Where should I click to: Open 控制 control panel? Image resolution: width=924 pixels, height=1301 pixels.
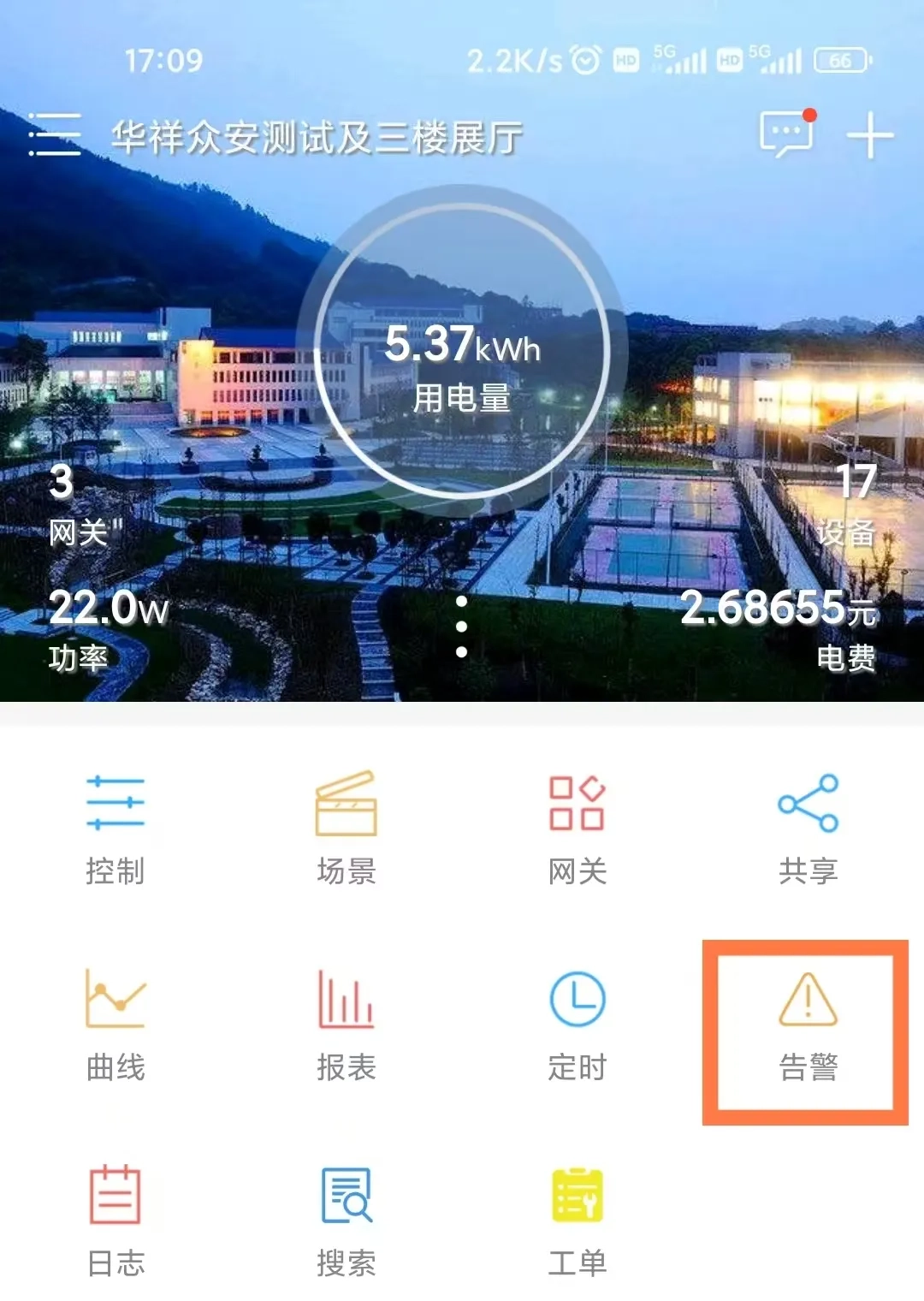tap(115, 826)
